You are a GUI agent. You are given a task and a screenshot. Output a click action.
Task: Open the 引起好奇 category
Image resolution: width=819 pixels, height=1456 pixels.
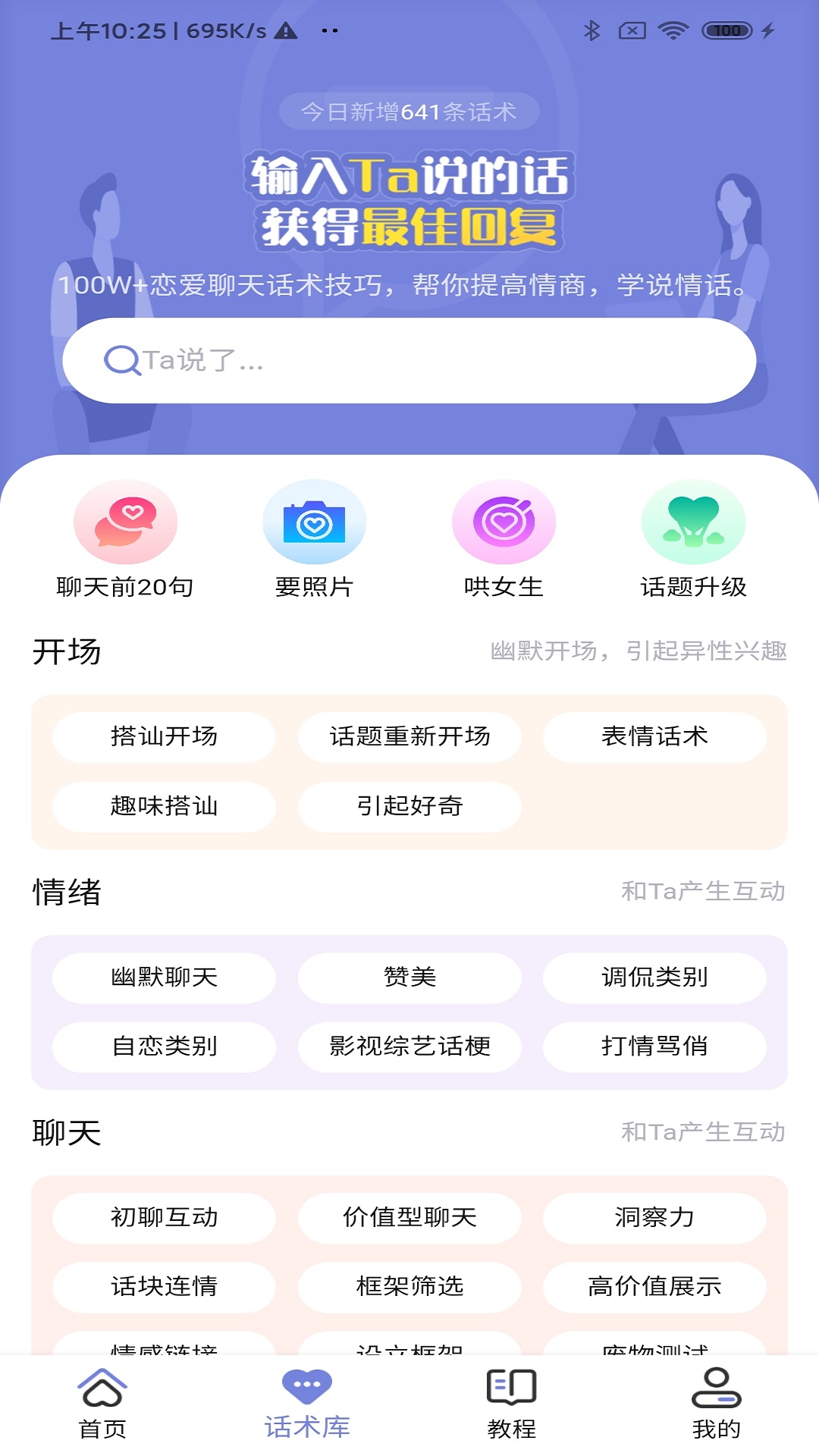[x=409, y=806]
